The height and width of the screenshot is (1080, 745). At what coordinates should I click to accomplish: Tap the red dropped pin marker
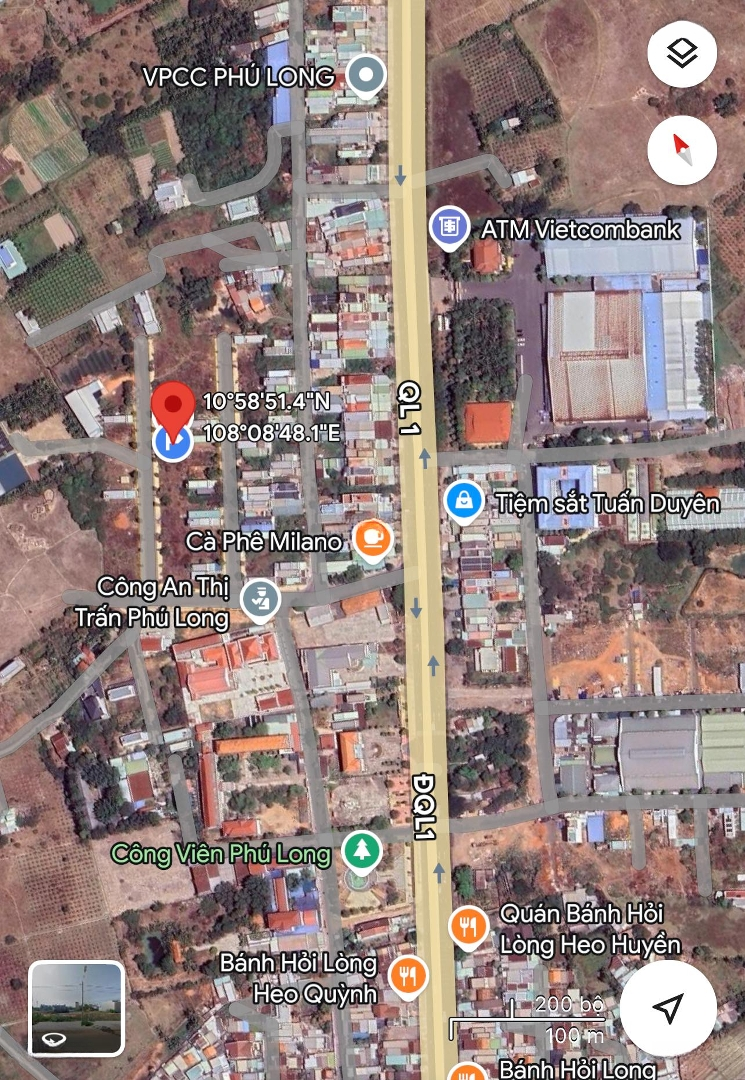174,412
